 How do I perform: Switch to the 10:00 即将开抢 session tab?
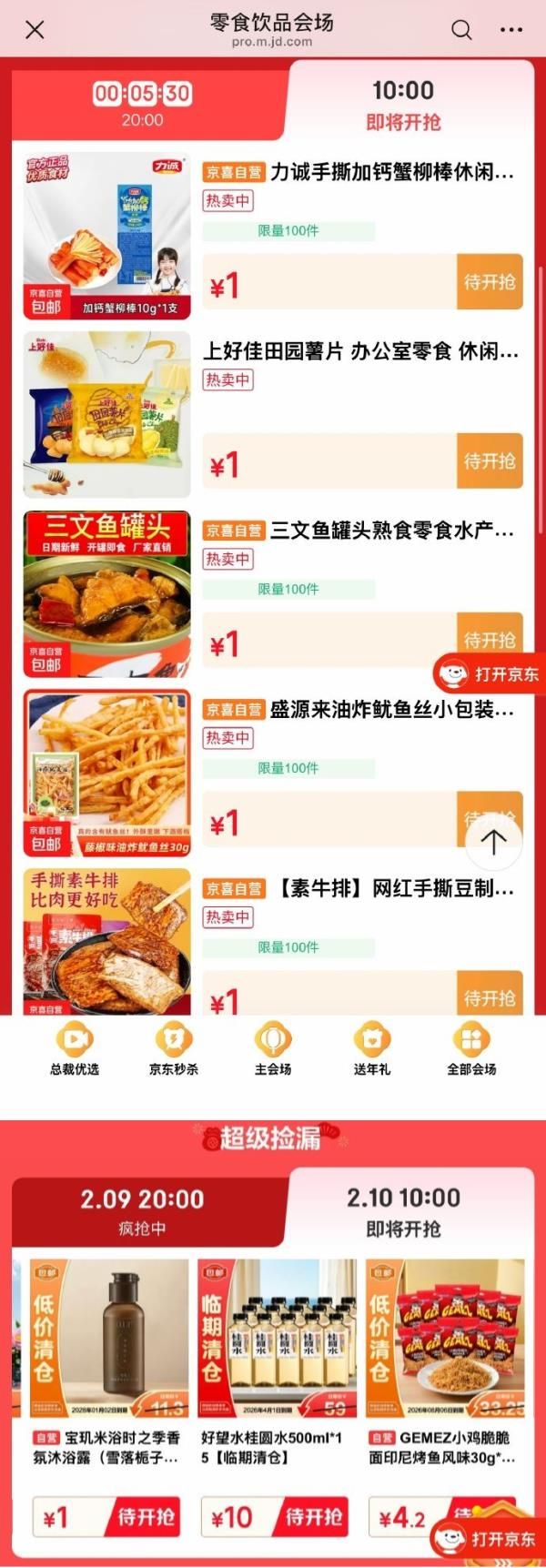[403, 104]
